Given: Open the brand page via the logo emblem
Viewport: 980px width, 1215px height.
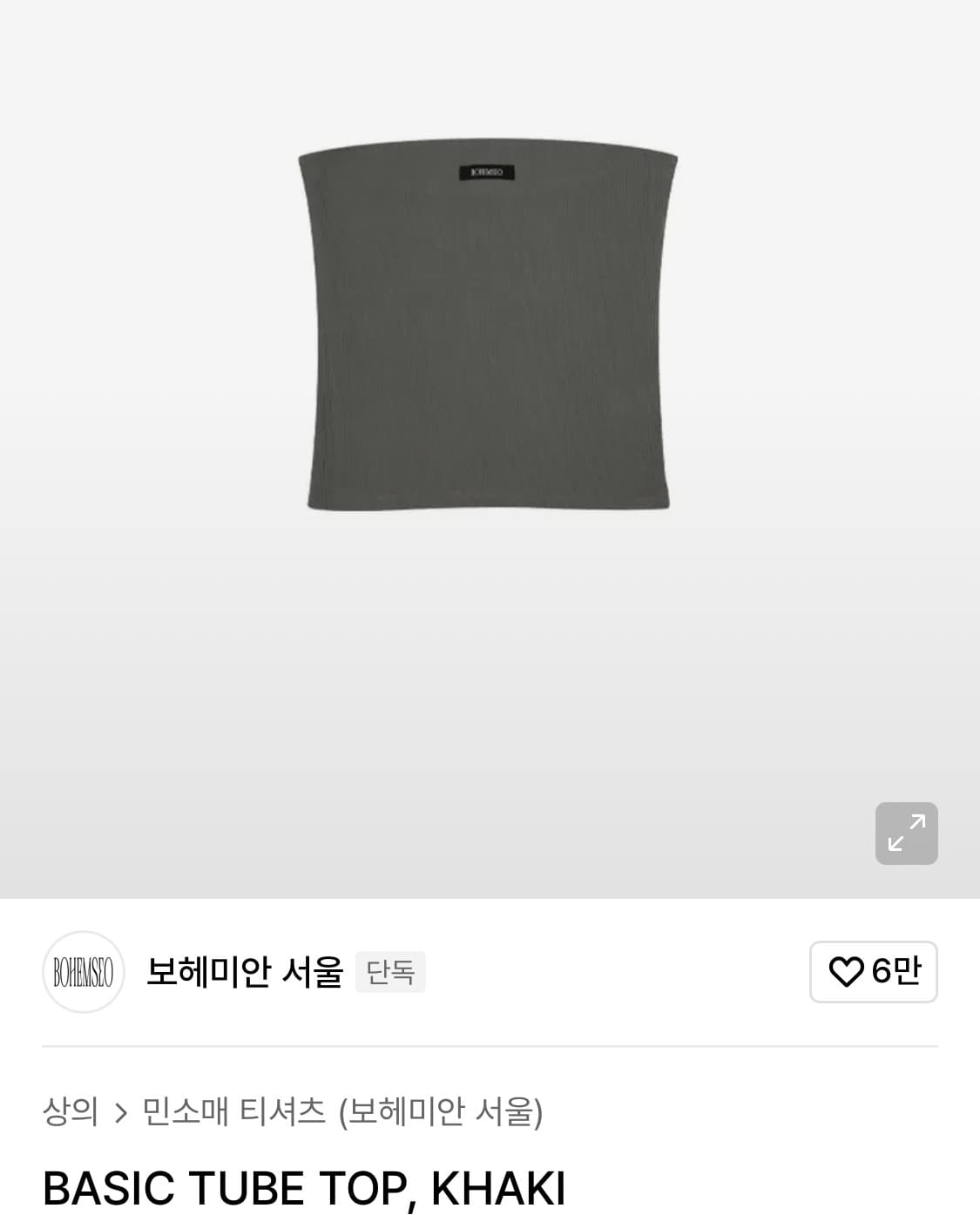Looking at the screenshot, I should tap(83, 972).
